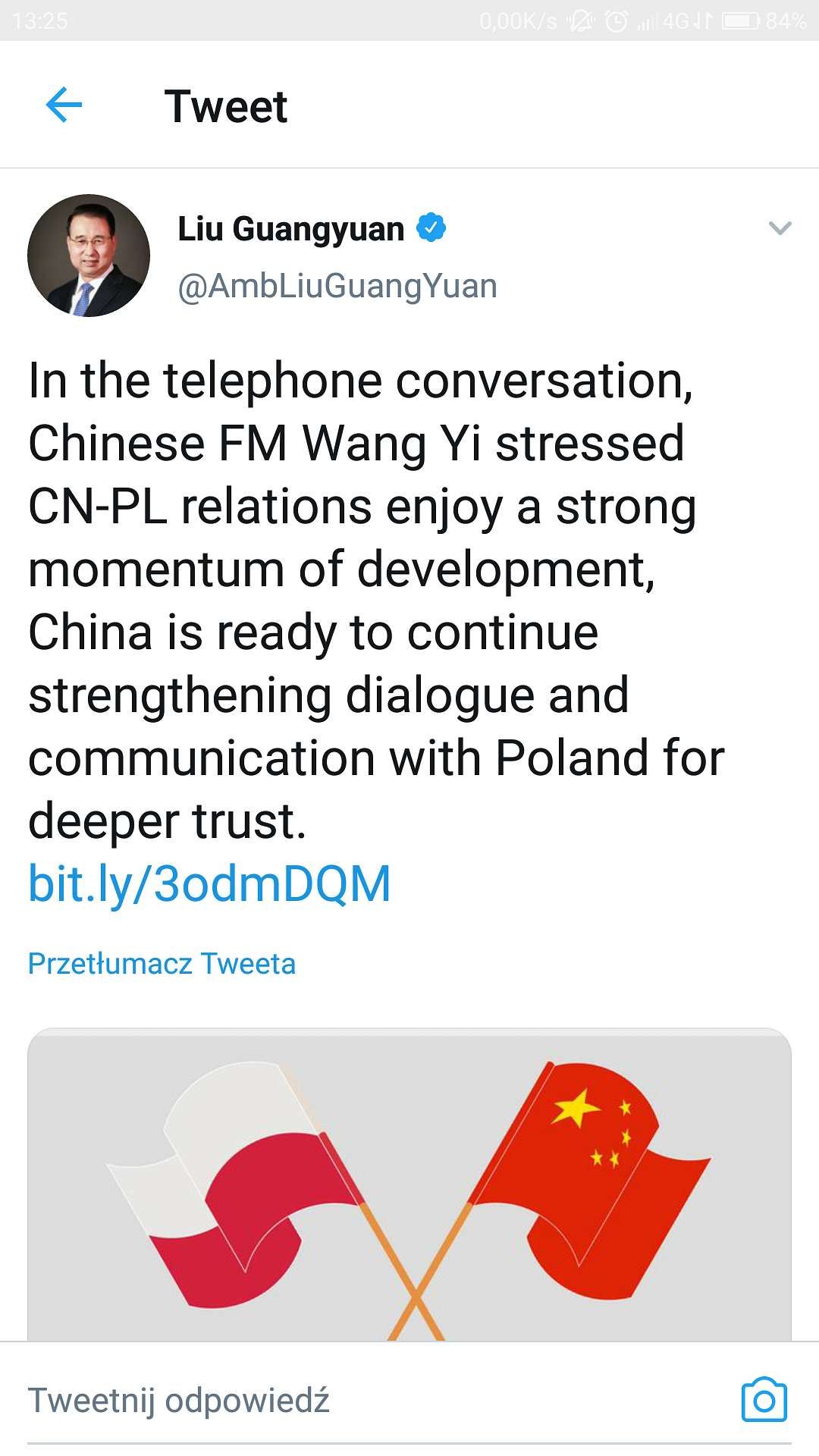
Task: Open the tweet options chevron
Action: coord(780,228)
